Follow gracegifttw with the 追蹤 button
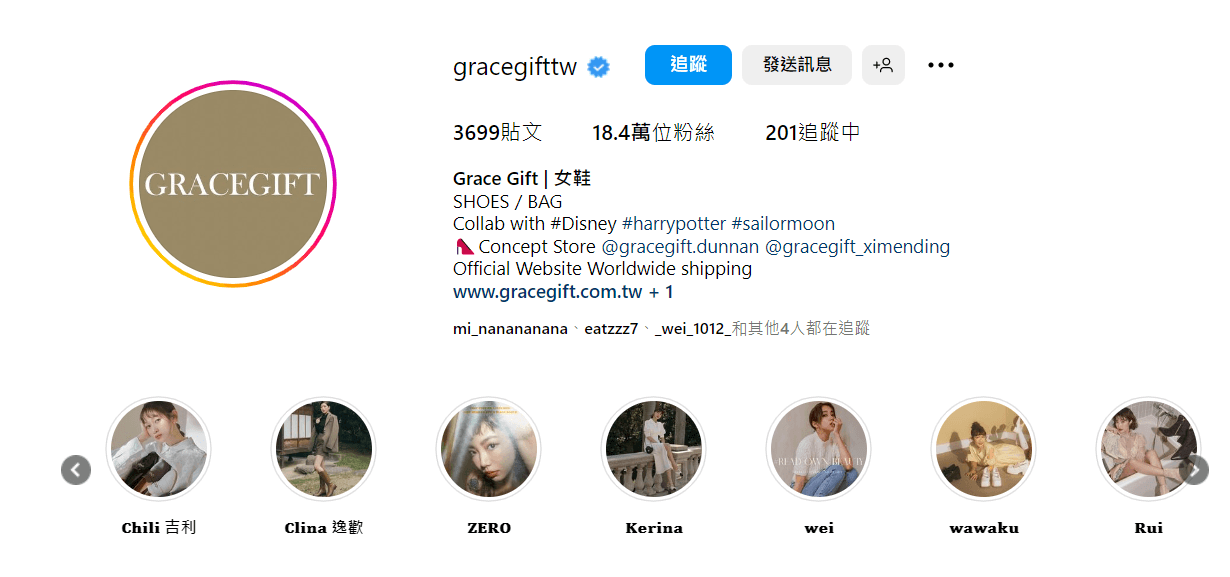This screenshot has height=577, width=1230. point(688,65)
